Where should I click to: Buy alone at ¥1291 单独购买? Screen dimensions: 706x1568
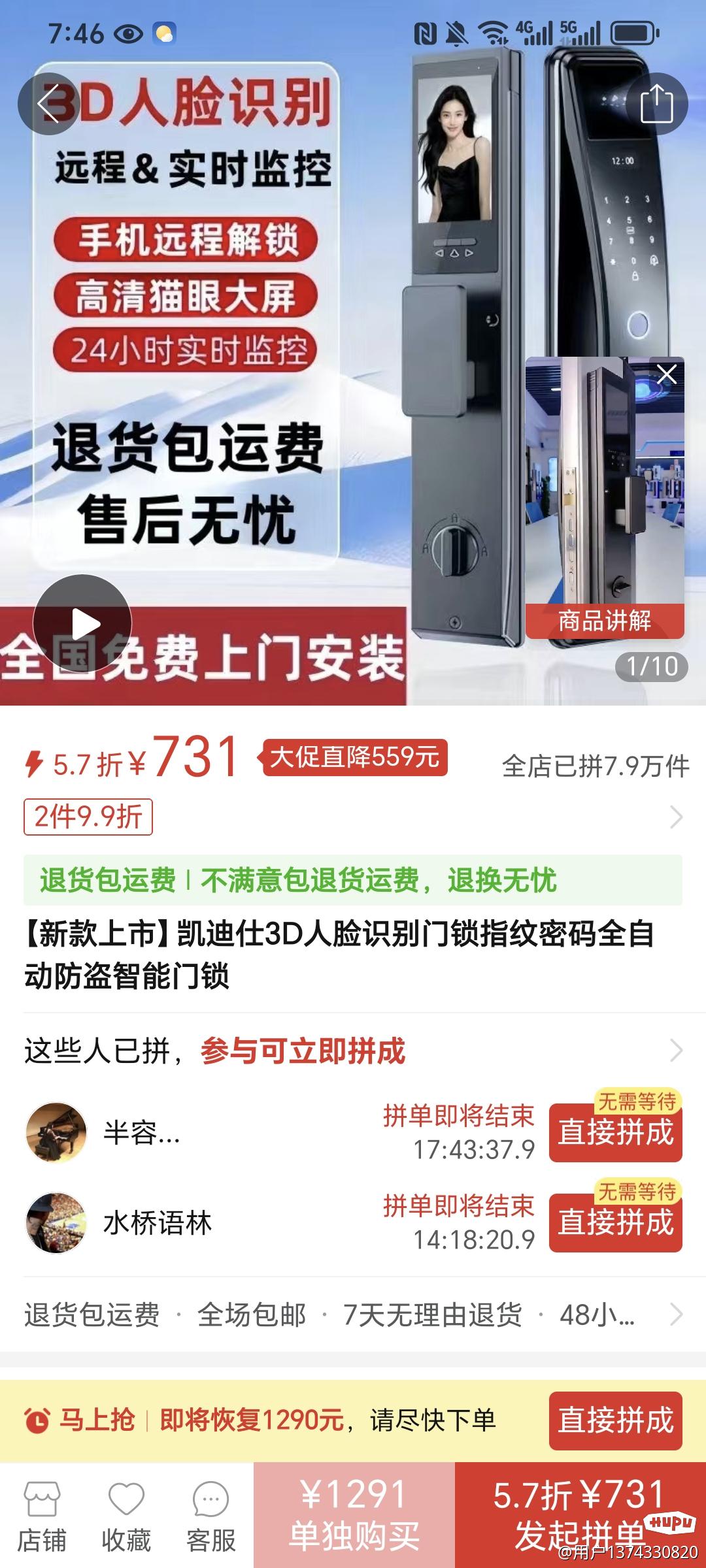354,1516
